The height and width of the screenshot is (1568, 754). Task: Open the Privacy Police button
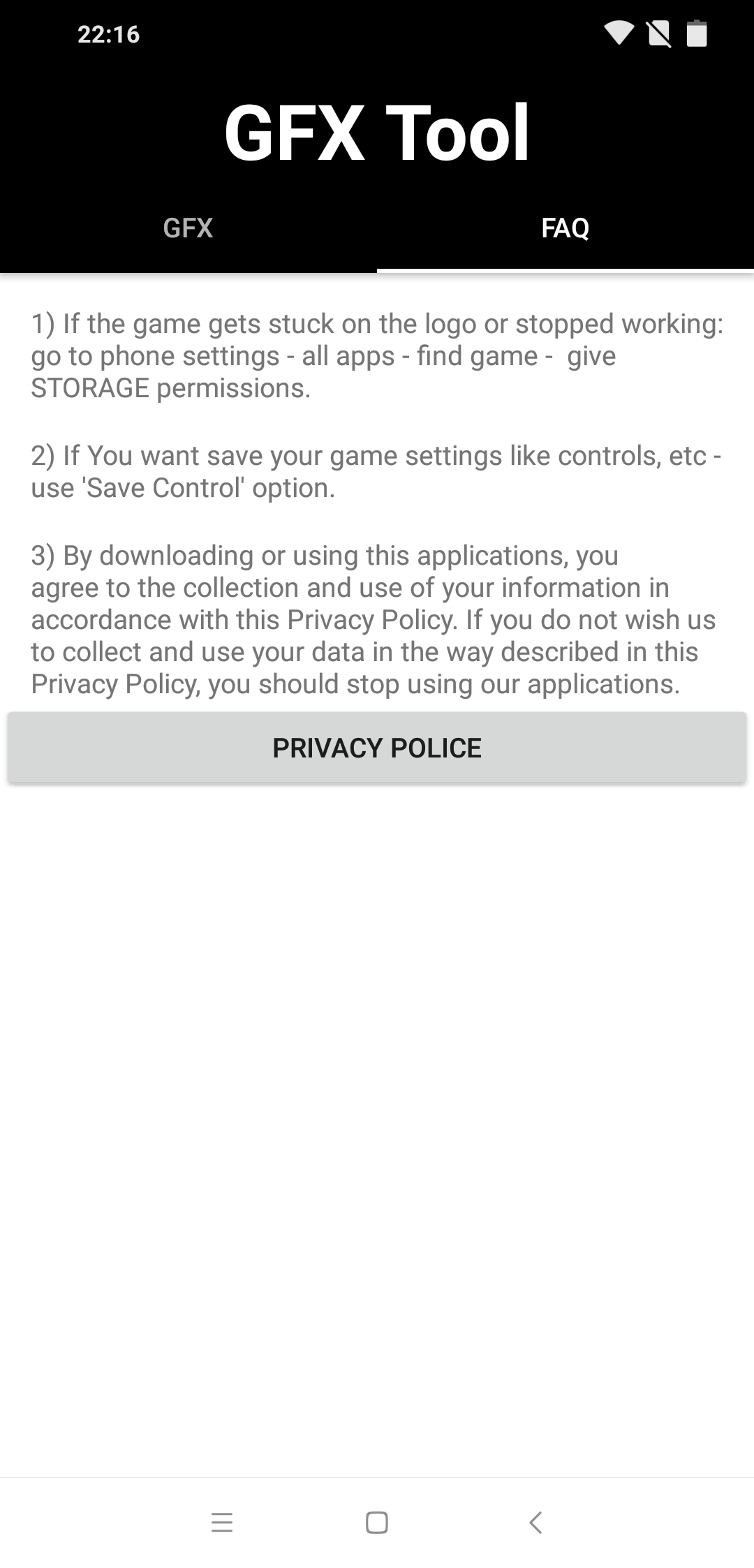(377, 748)
